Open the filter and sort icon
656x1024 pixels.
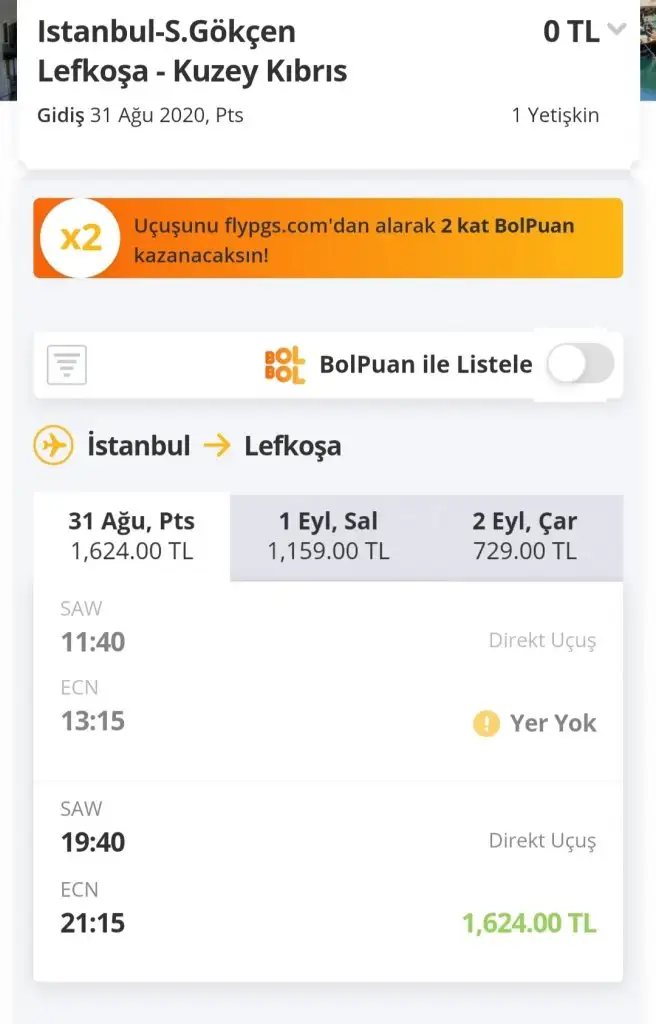click(x=67, y=365)
